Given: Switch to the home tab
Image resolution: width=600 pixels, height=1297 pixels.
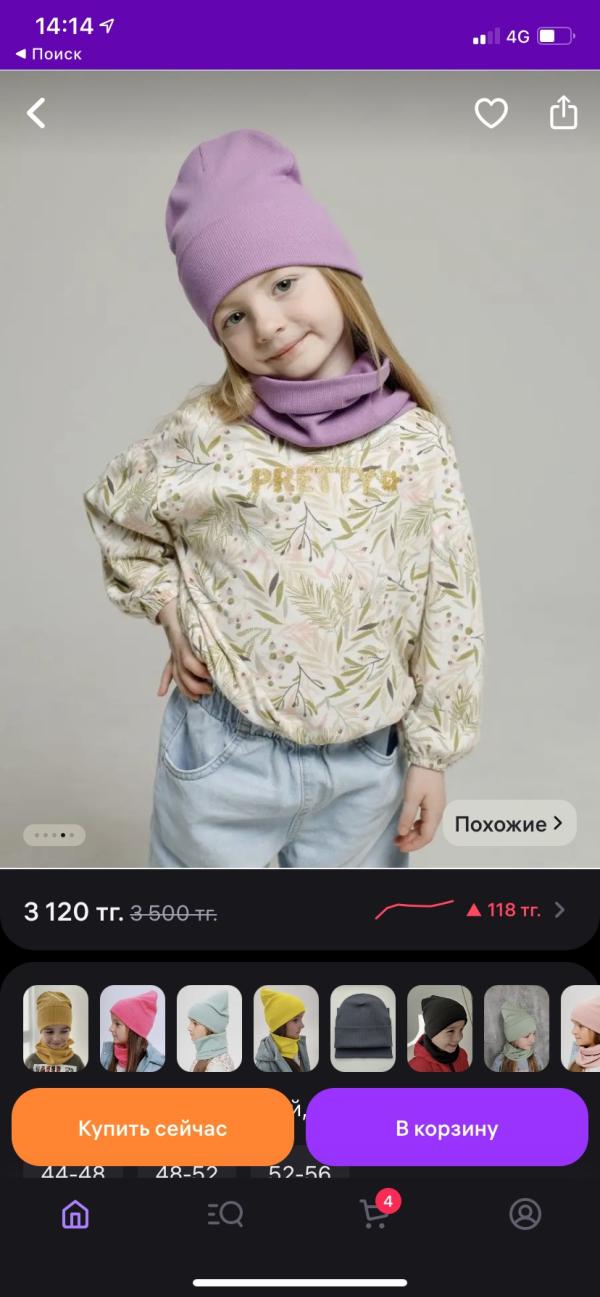Looking at the screenshot, I should point(75,1214).
